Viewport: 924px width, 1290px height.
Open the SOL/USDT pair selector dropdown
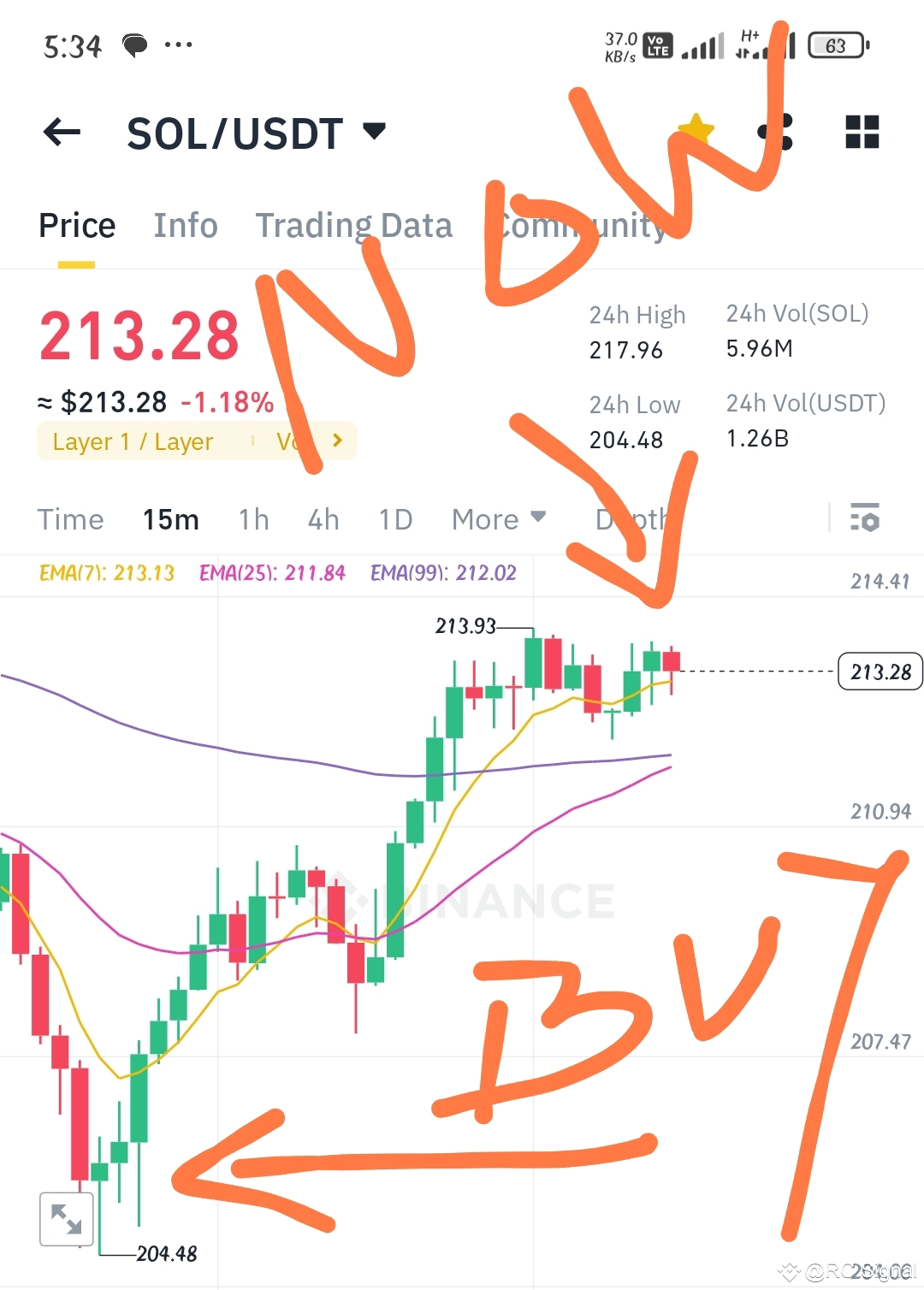coord(374,132)
